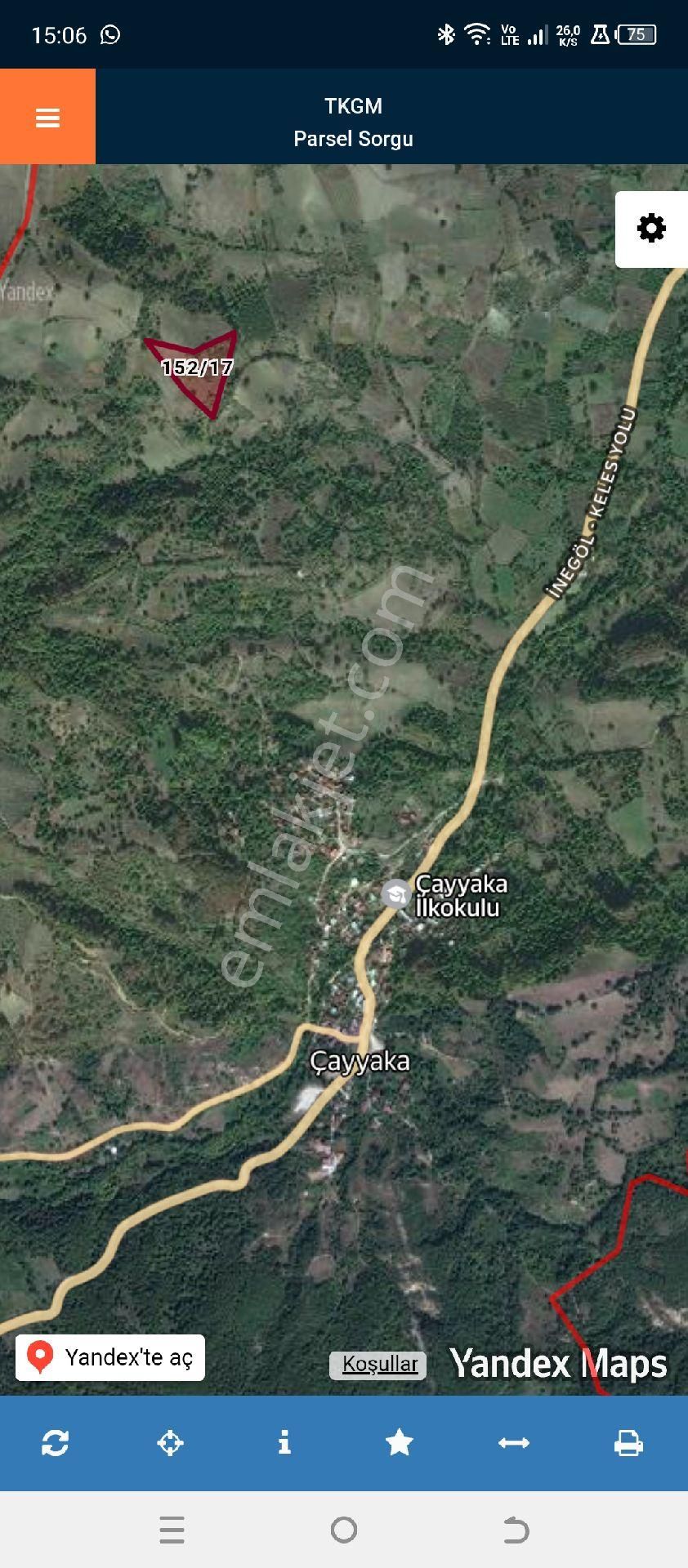
Task: Activate the distance measure tool
Action: (513, 1443)
